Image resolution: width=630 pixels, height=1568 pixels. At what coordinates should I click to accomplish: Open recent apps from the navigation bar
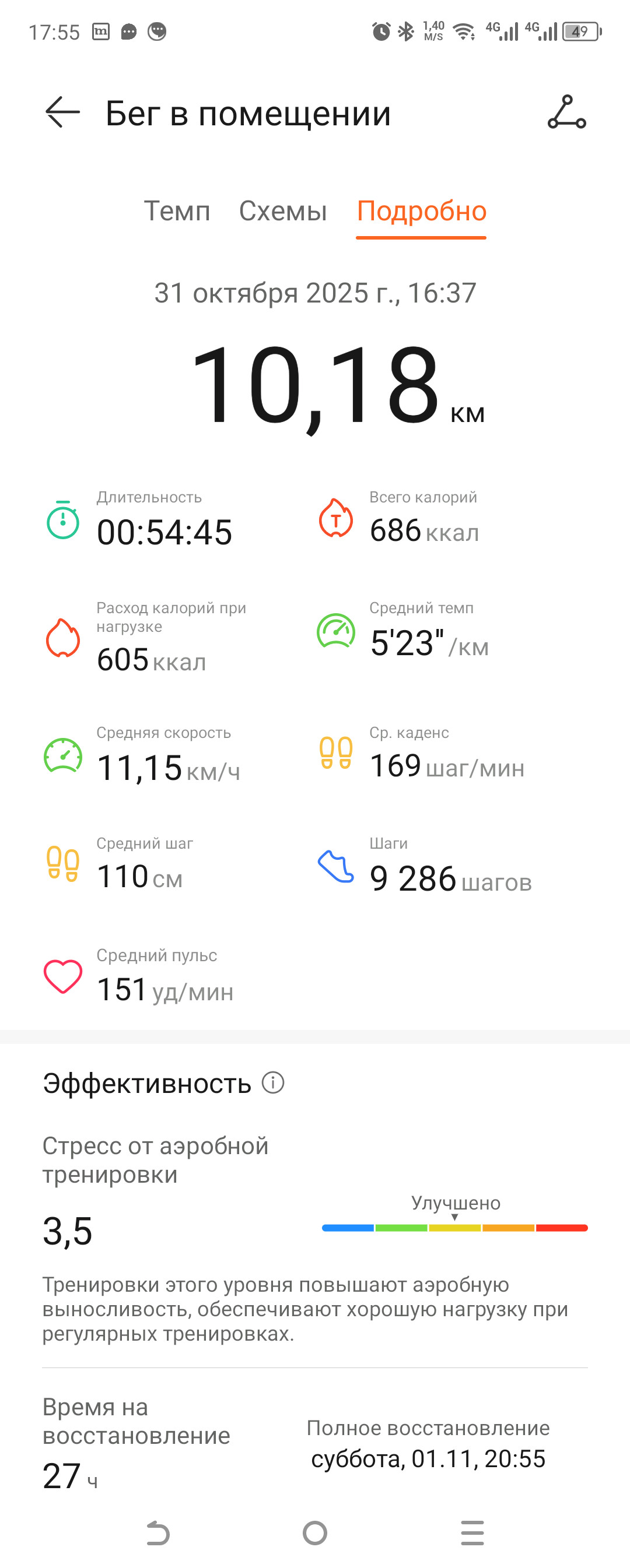click(x=472, y=1532)
